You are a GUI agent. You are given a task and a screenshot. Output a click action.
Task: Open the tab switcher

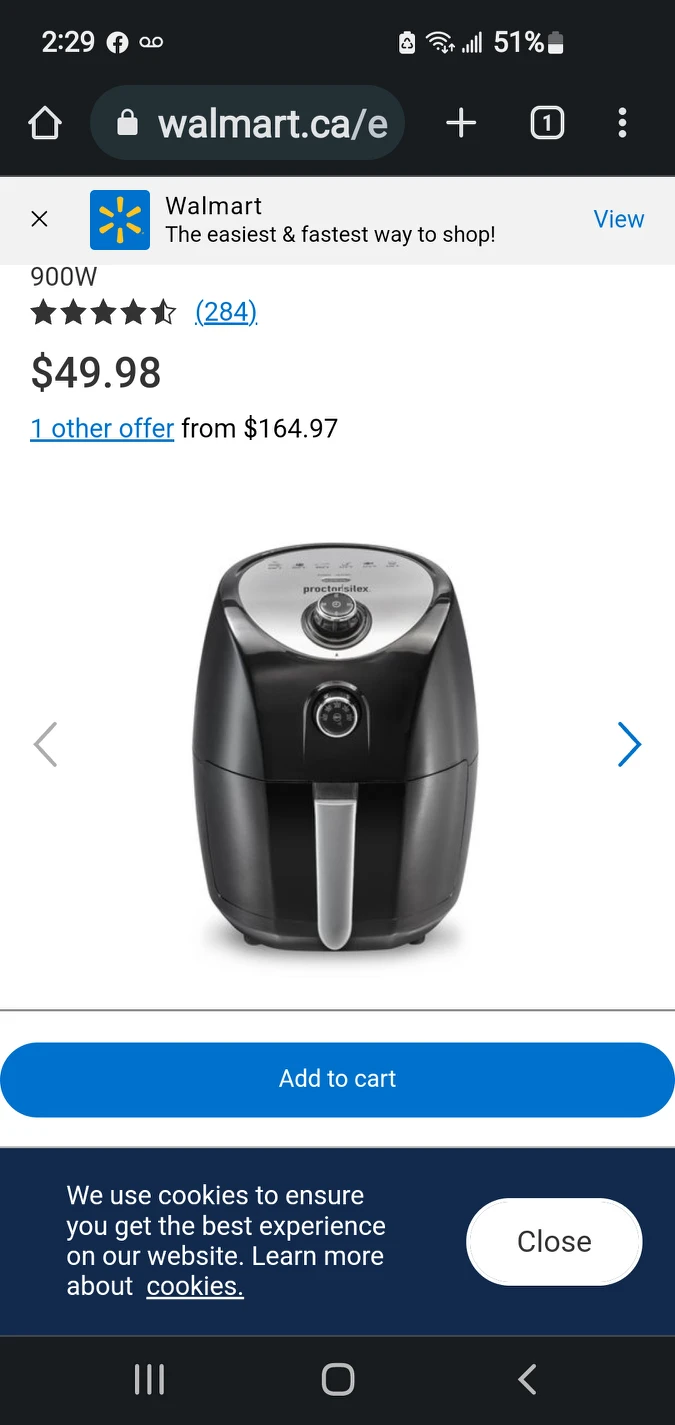[546, 124]
